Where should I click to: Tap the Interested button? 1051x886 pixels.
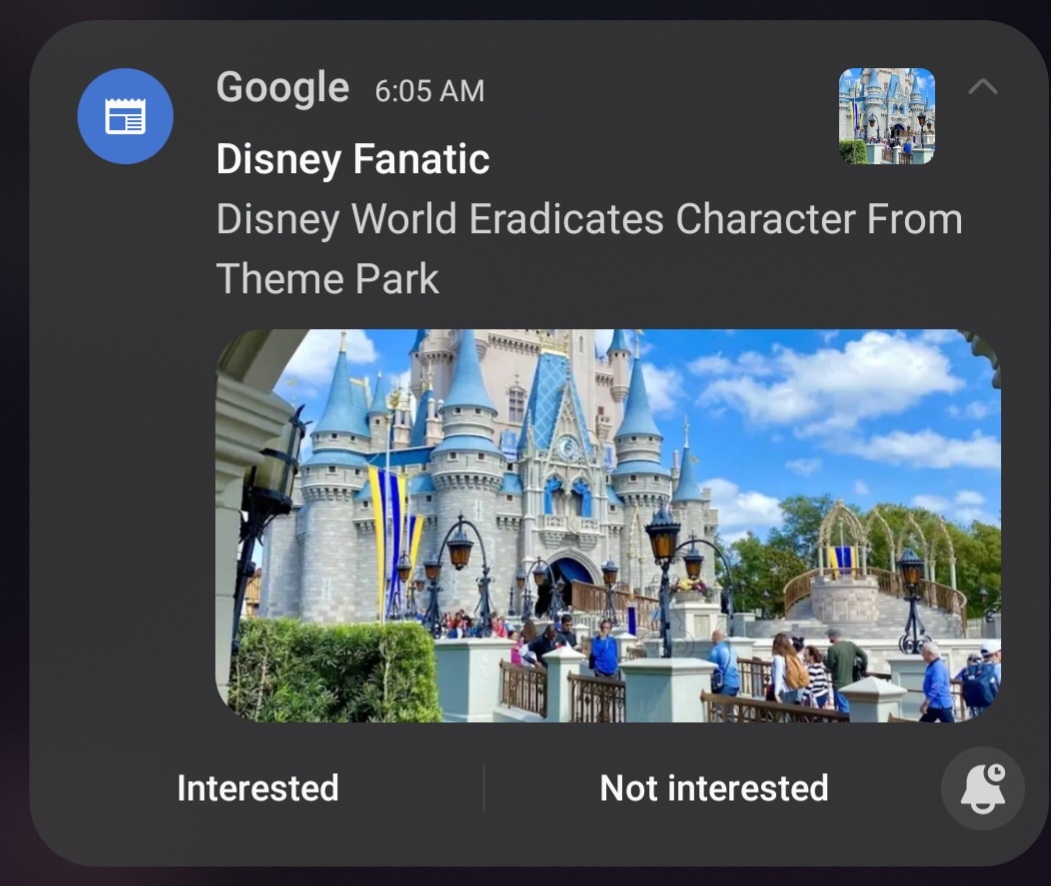pos(257,788)
